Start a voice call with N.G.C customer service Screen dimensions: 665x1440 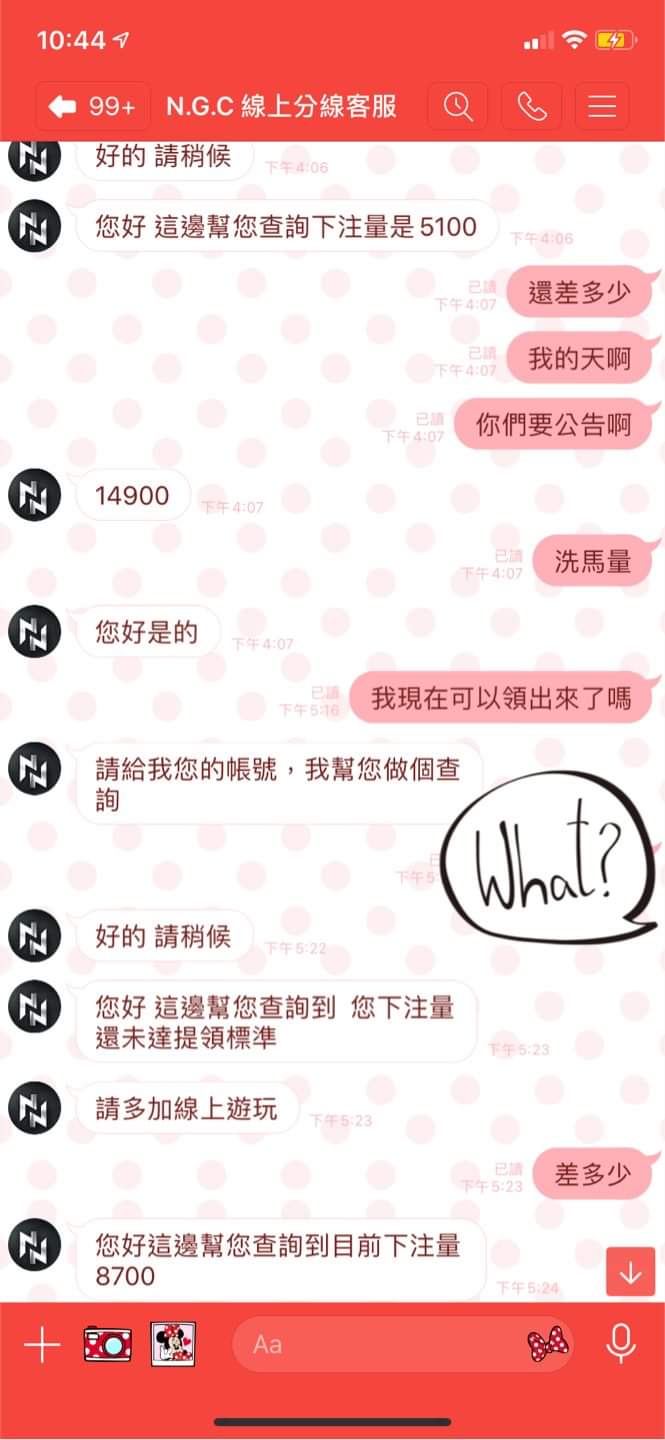(x=531, y=106)
